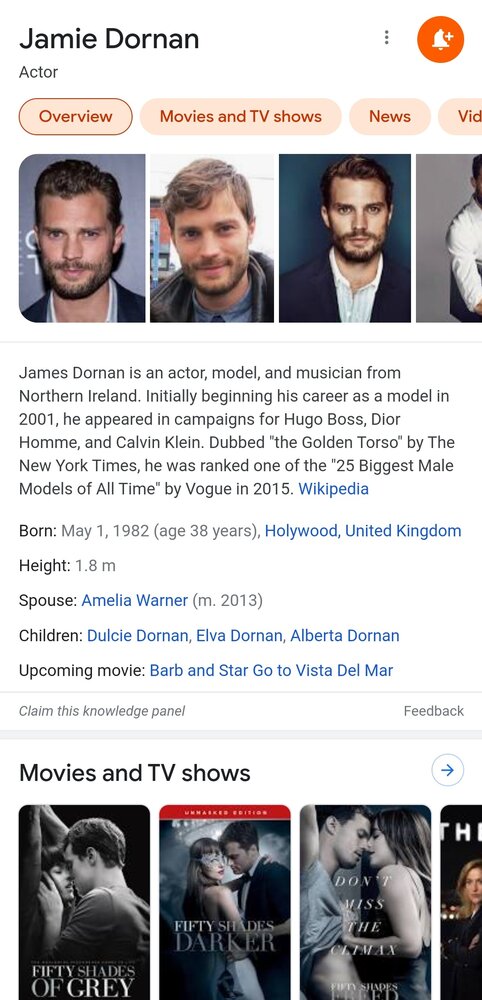Send Feedback on the panel
482x1000 pixels.
click(434, 711)
